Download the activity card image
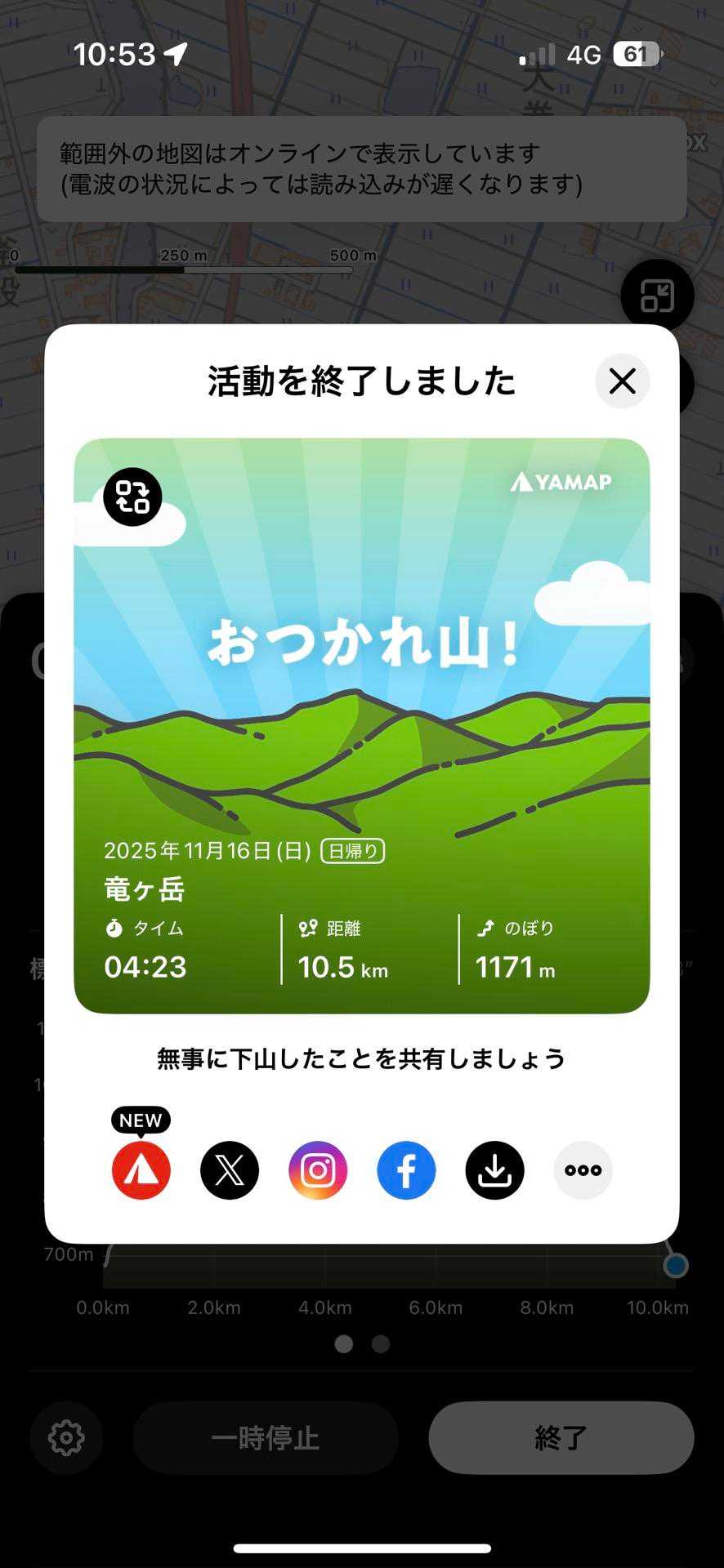This screenshot has height=1568, width=724. (494, 1170)
